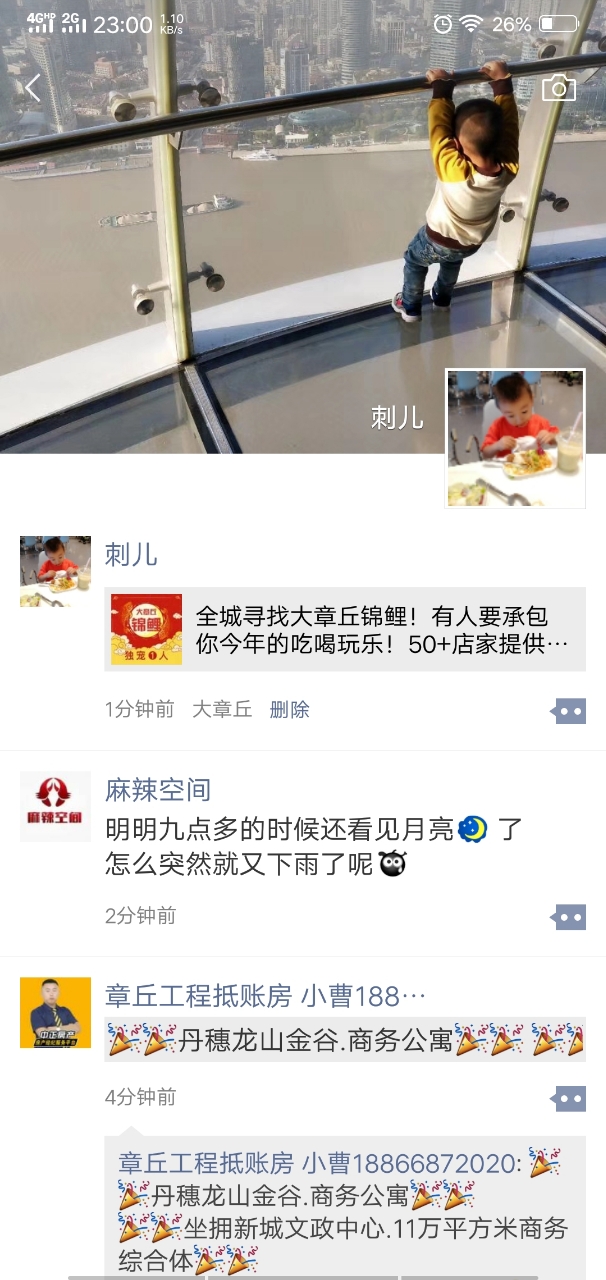606x1280 pixels.
Task: Tap 章丘工程抵账房's yellow avatar
Action: [55, 1012]
